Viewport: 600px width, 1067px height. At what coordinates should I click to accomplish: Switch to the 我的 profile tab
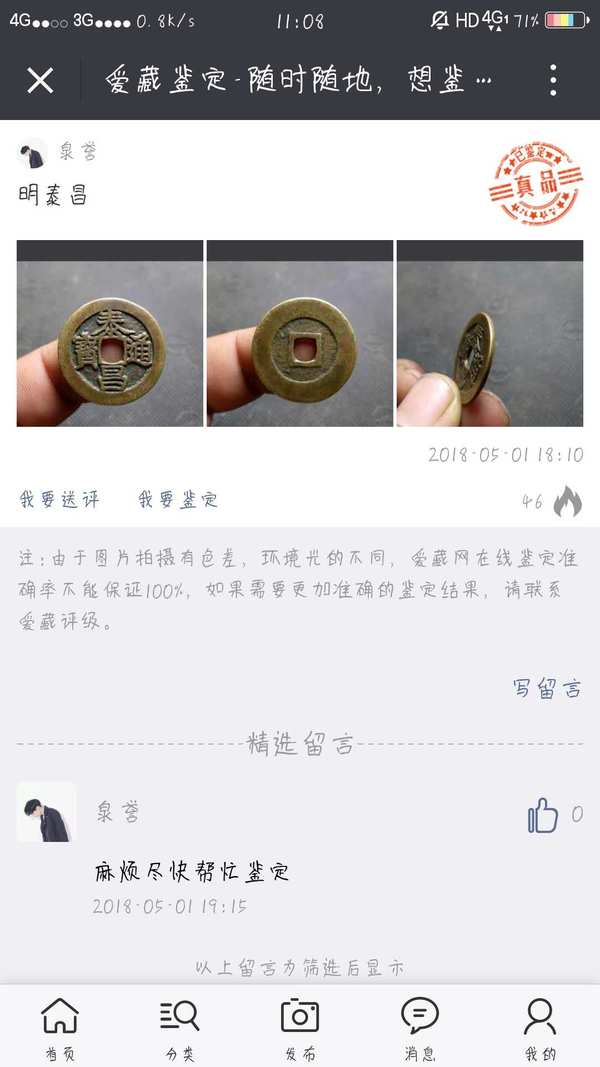click(x=540, y=1027)
